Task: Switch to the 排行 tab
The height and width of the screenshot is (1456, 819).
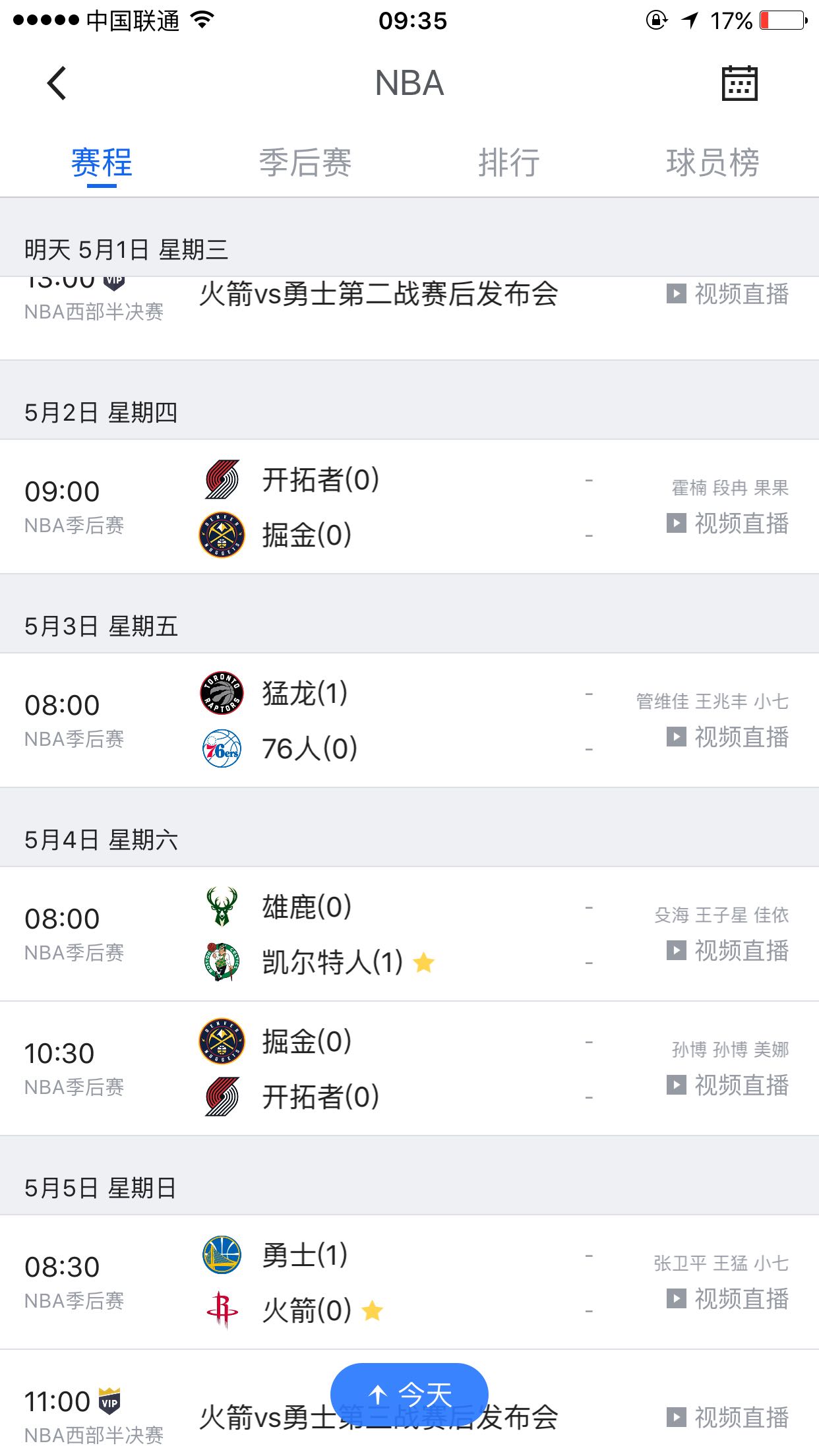Action: 509,163
